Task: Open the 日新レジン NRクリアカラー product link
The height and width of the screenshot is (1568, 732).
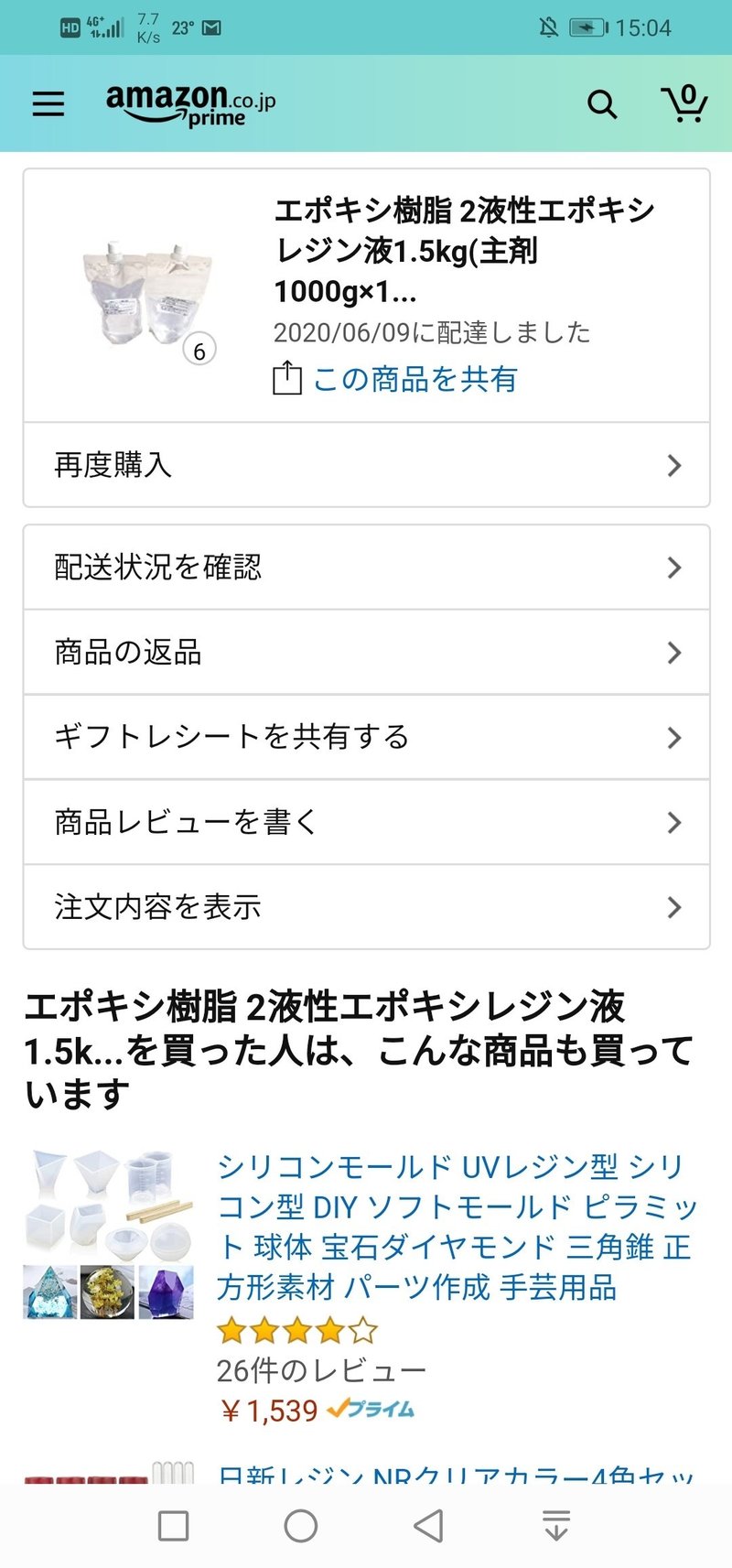Action: tap(455, 1471)
